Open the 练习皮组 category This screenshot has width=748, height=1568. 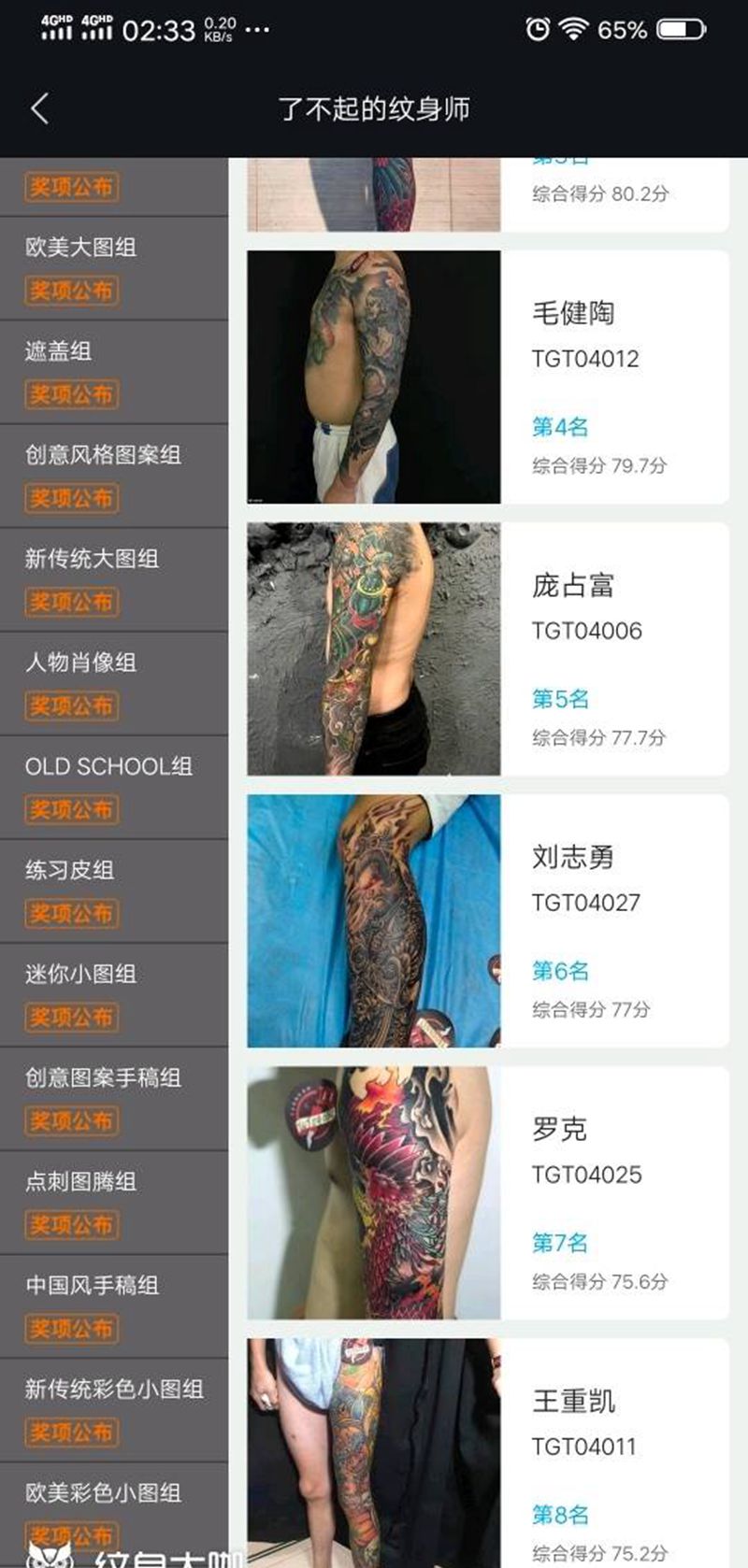(x=113, y=891)
